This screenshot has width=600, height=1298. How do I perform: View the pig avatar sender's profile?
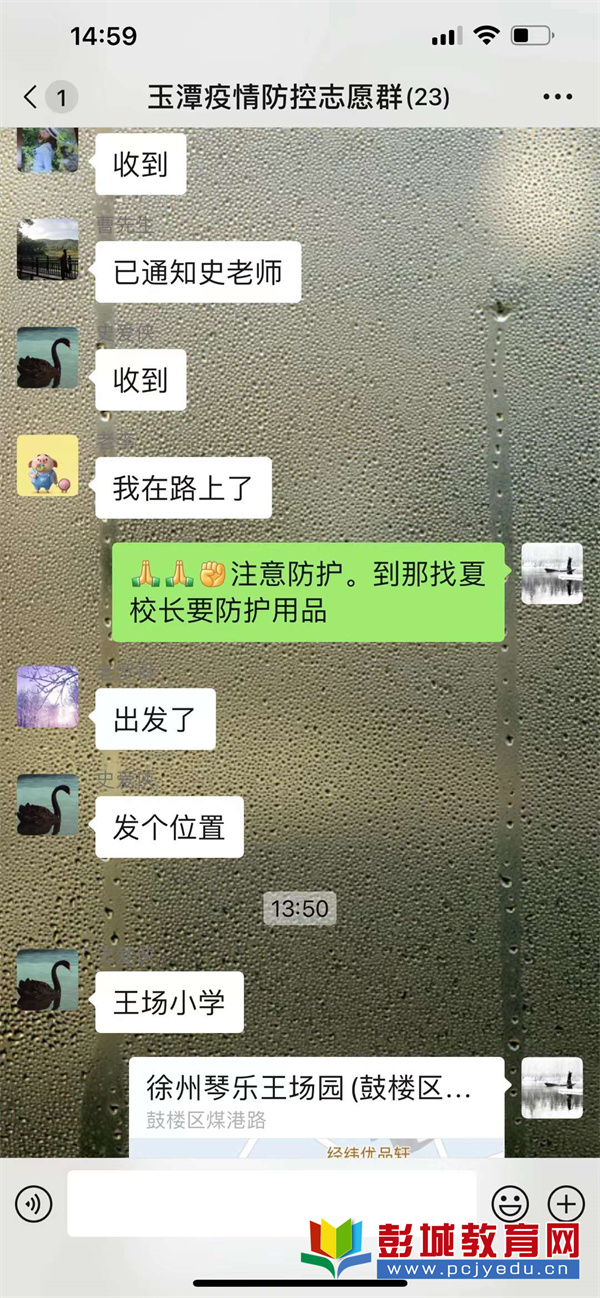[x=47, y=466]
